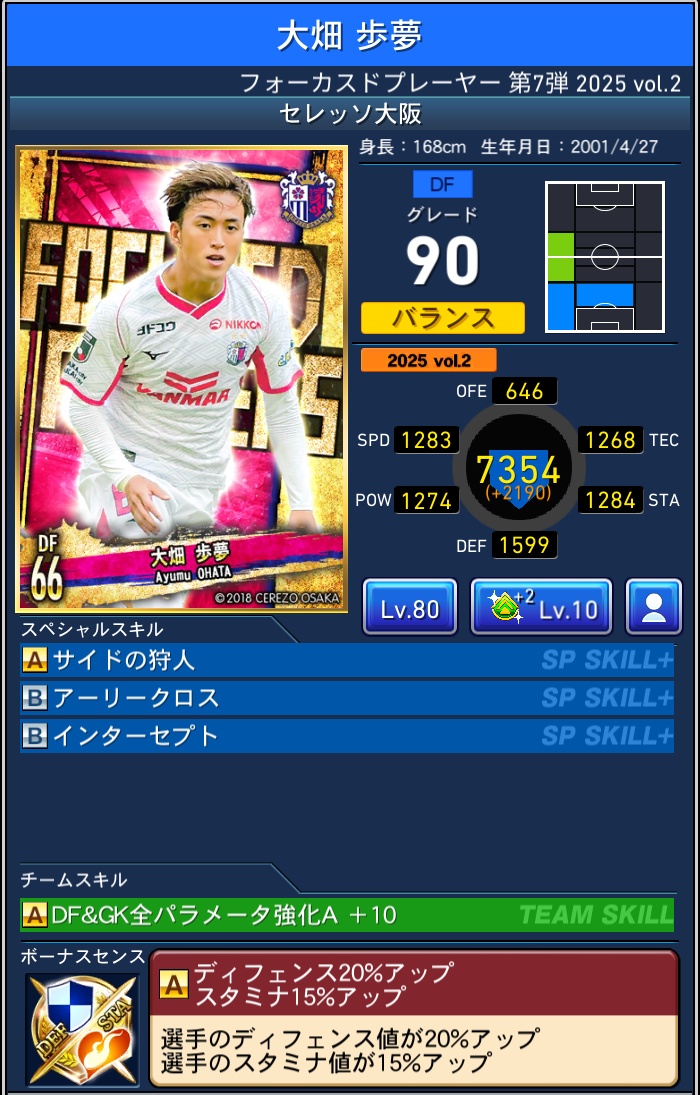Open the サイドの狩人 skill row
The width and height of the screenshot is (700, 1095).
pos(346,661)
